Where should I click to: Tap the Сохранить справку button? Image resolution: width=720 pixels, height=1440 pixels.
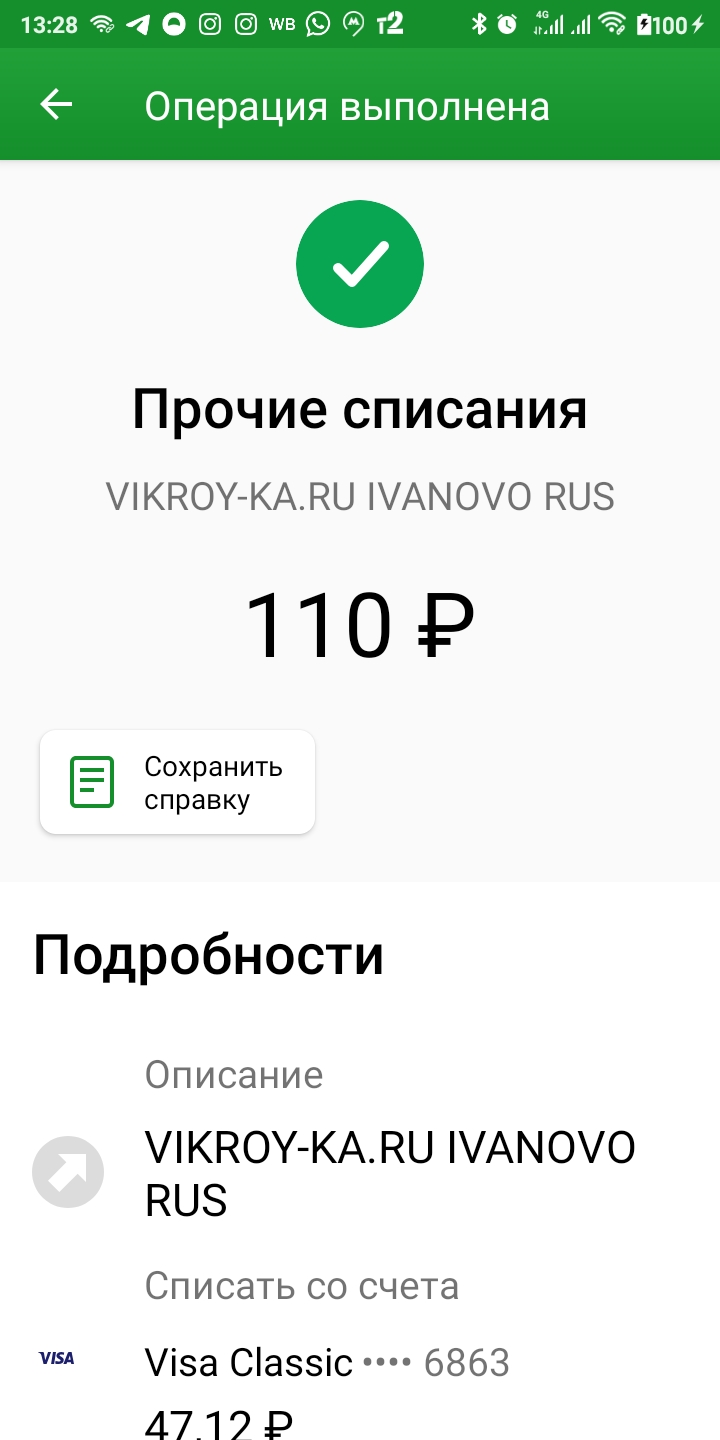click(x=177, y=783)
